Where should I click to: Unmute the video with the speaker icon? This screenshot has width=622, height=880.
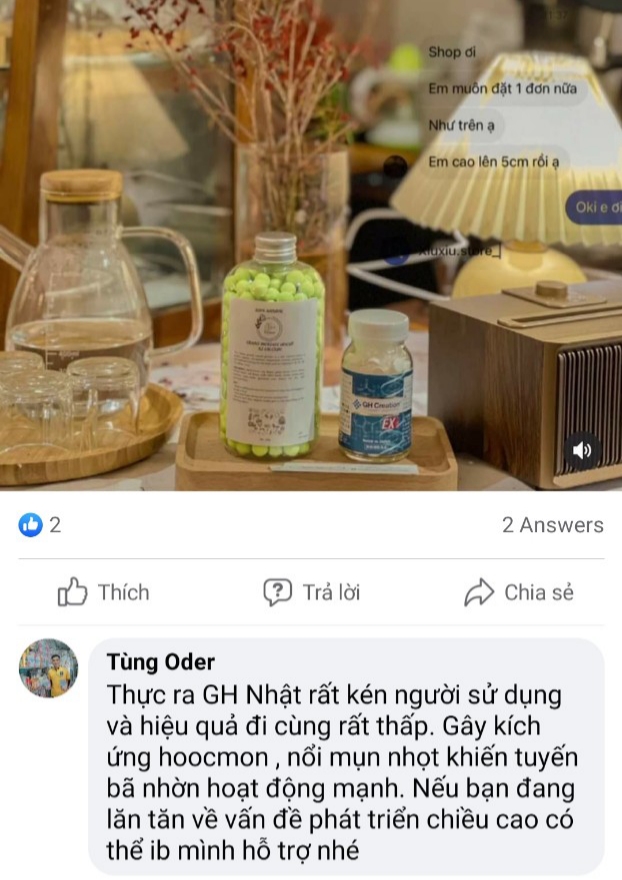point(582,450)
